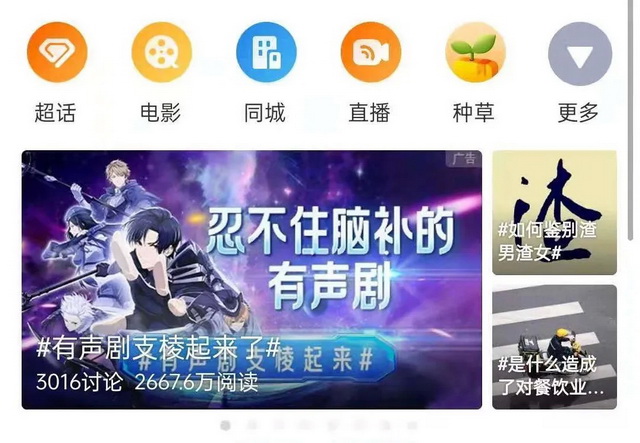Open the #如何鉴别渣男渣女# topic card
Viewport: 640px width, 443px height.
[554, 212]
